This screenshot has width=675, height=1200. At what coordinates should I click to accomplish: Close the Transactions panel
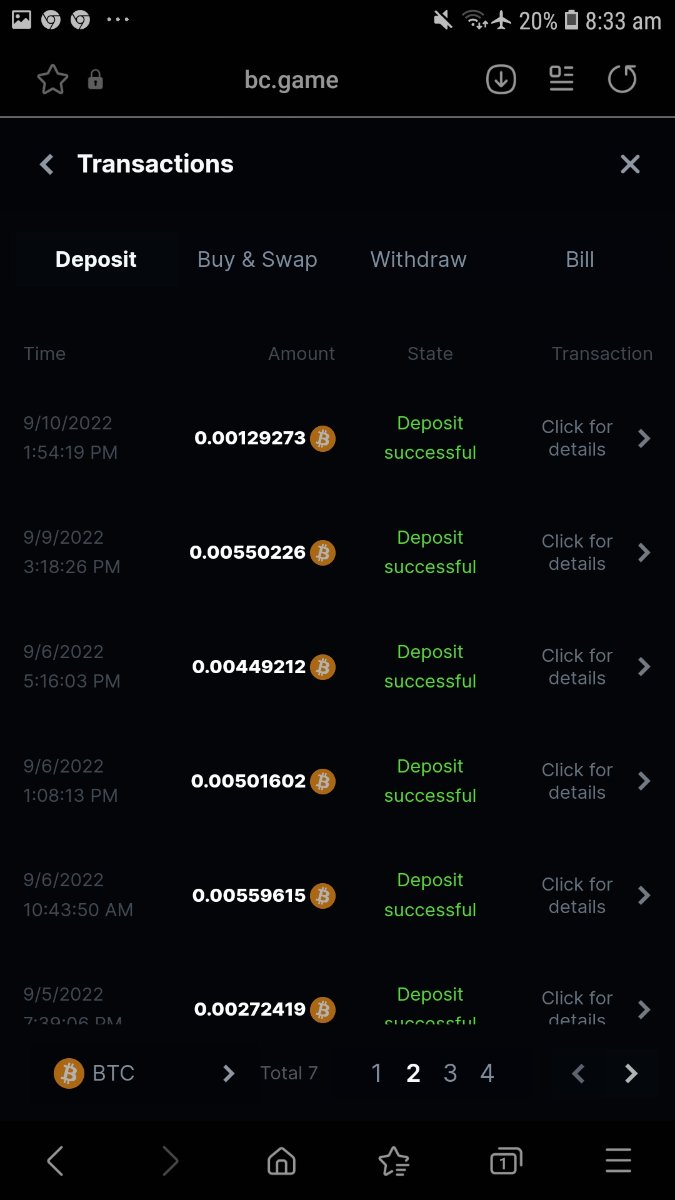click(629, 165)
